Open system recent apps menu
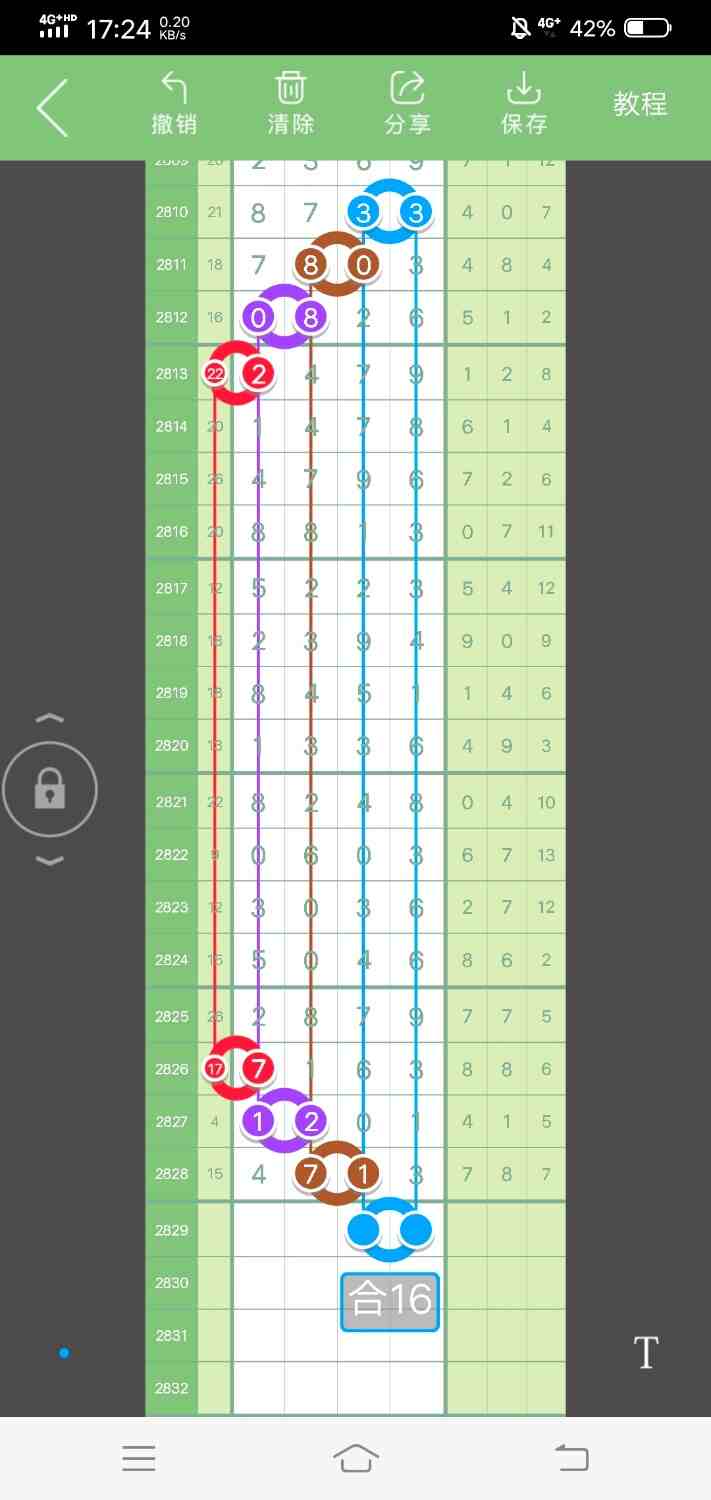 click(x=139, y=1459)
